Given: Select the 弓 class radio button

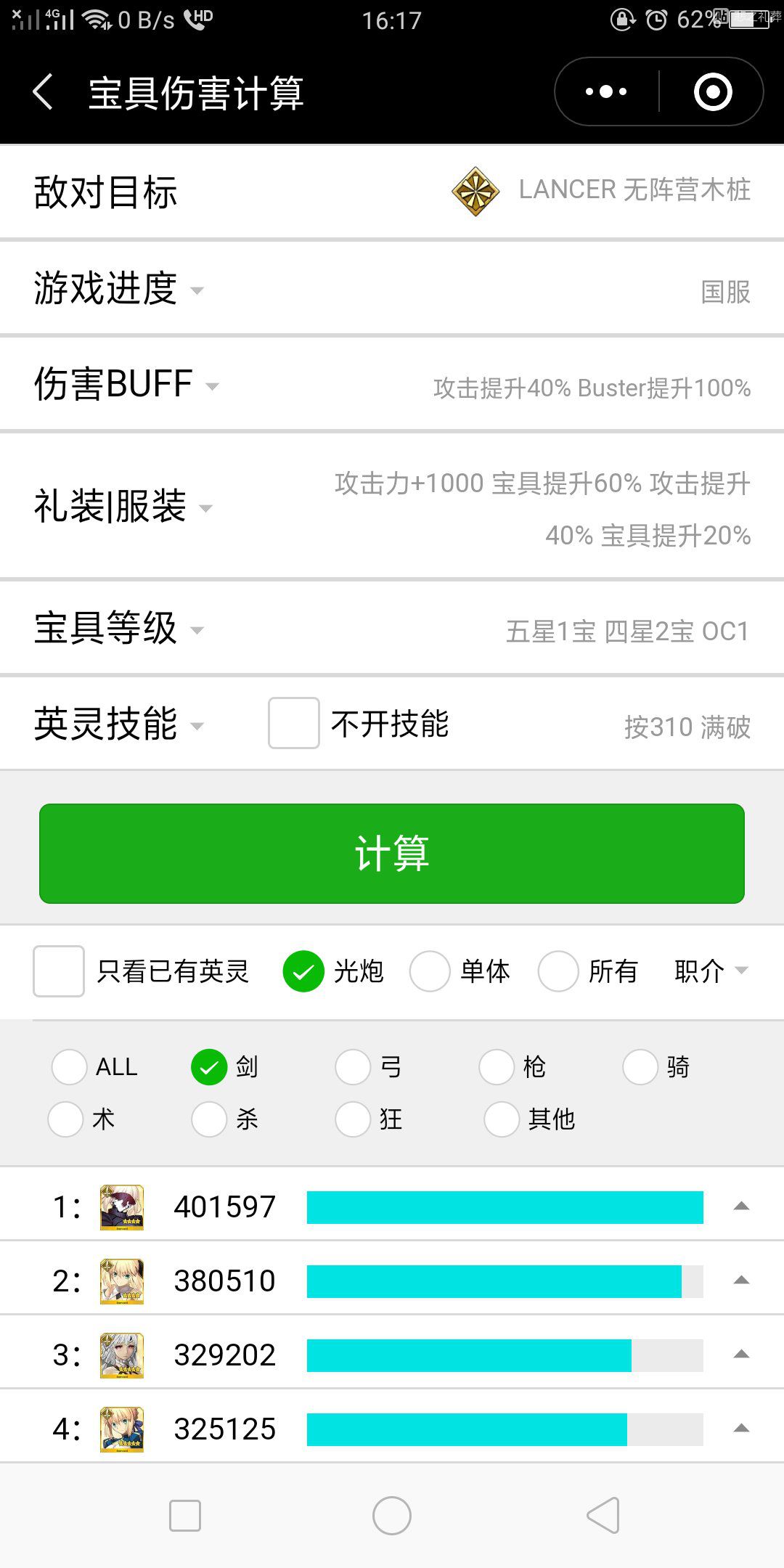Looking at the screenshot, I should point(353,1067).
